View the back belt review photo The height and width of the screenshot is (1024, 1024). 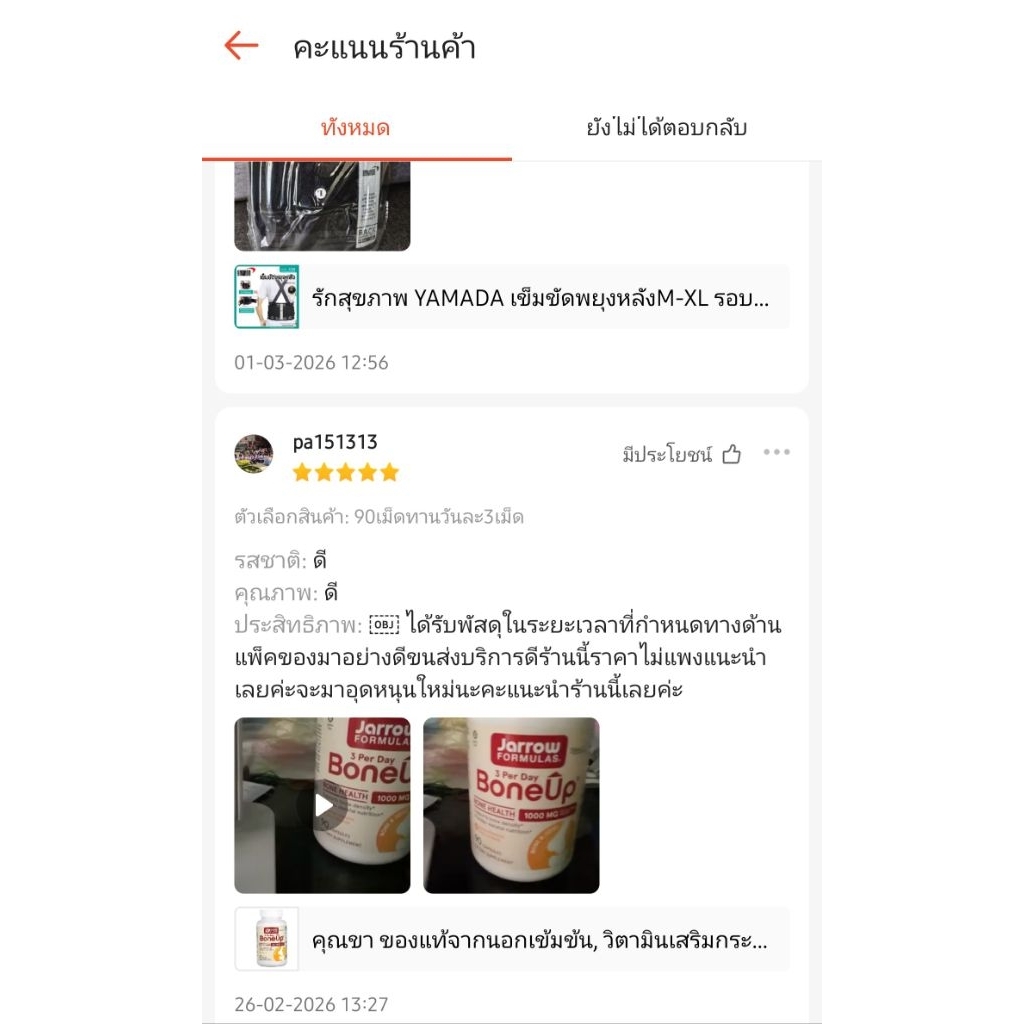322,206
